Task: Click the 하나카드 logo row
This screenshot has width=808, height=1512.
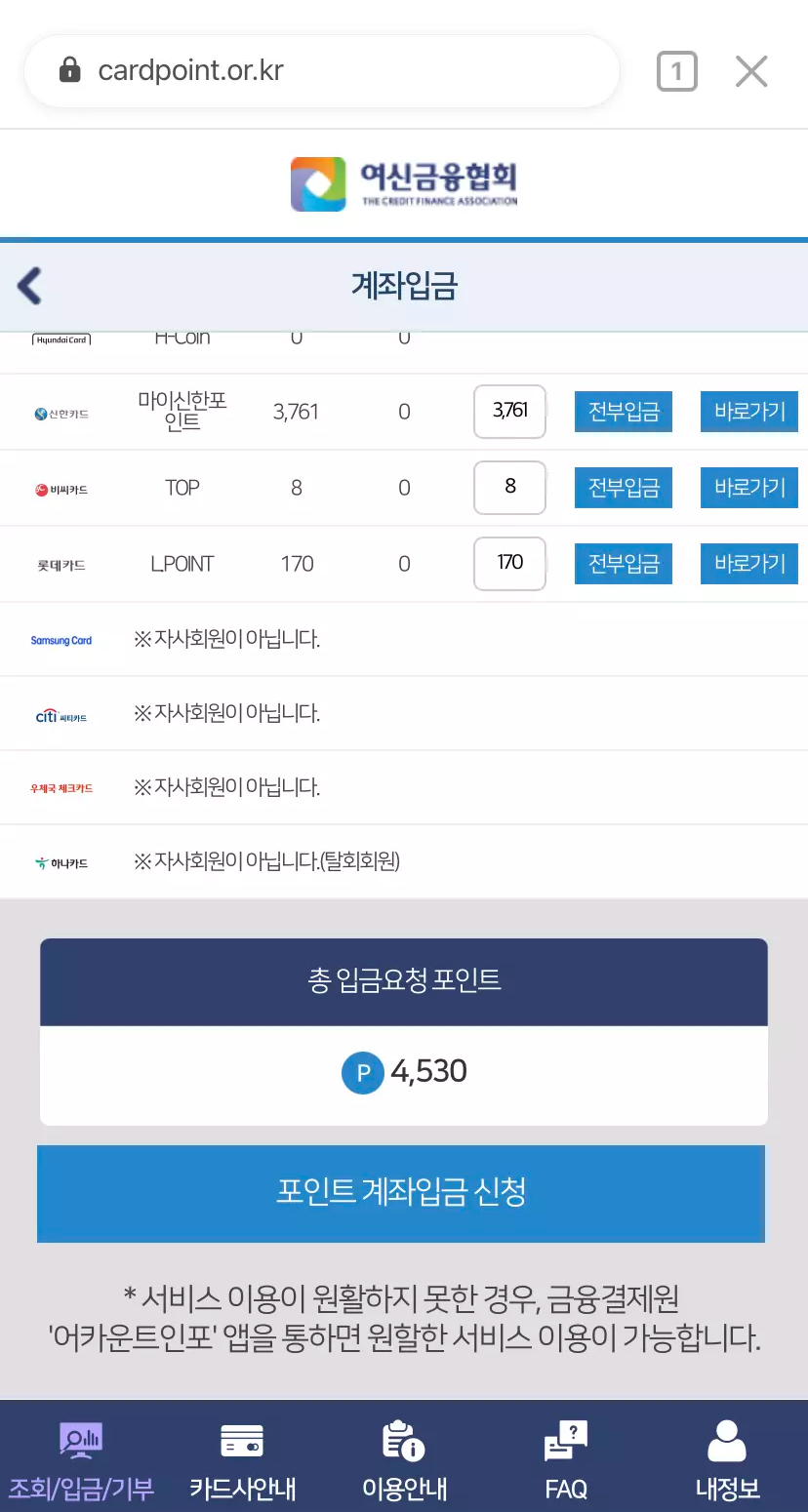Action: point(61,862)
